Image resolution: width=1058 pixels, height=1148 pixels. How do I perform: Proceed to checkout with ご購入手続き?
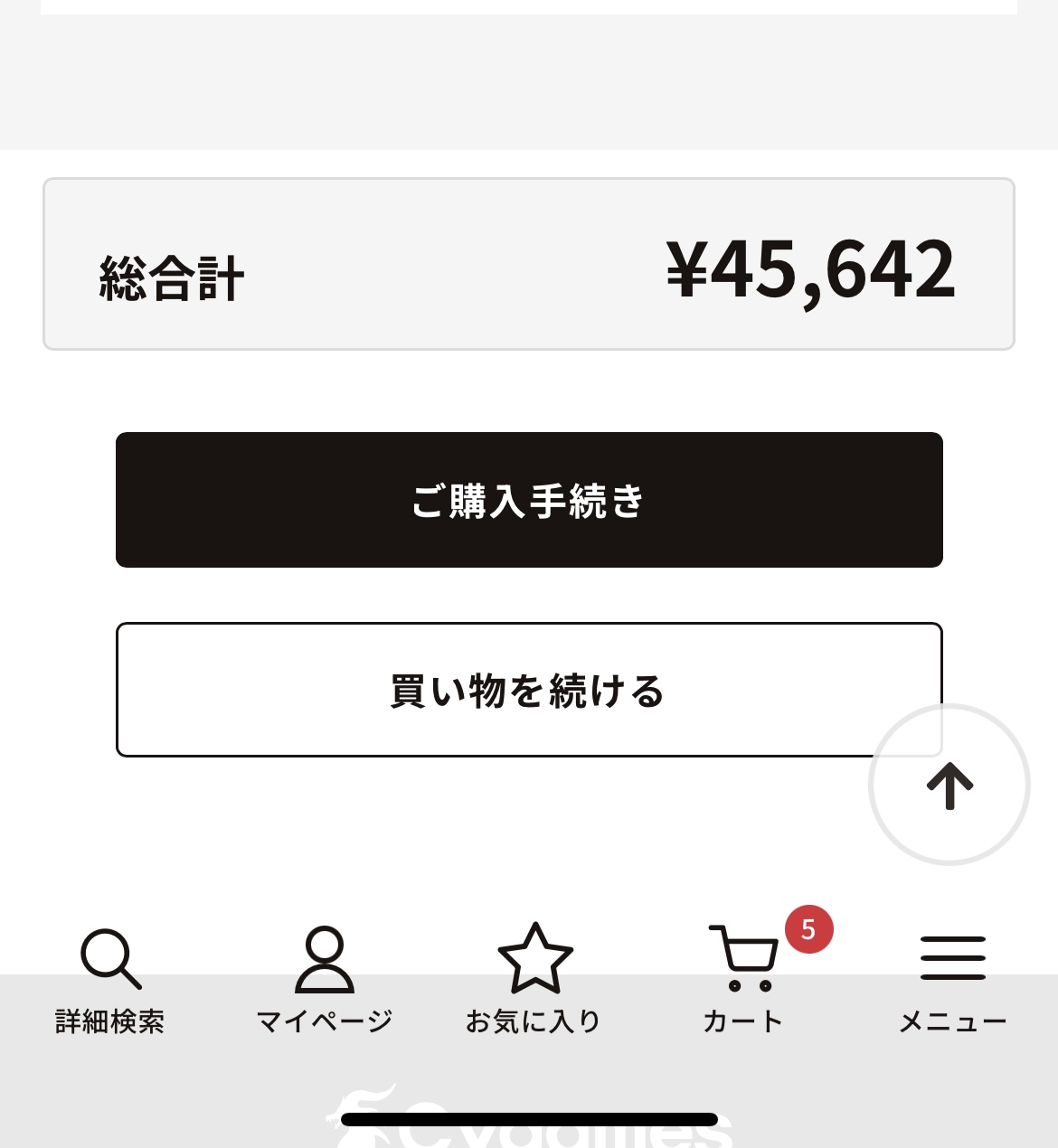pyautogui.click(x=529, y=500)
